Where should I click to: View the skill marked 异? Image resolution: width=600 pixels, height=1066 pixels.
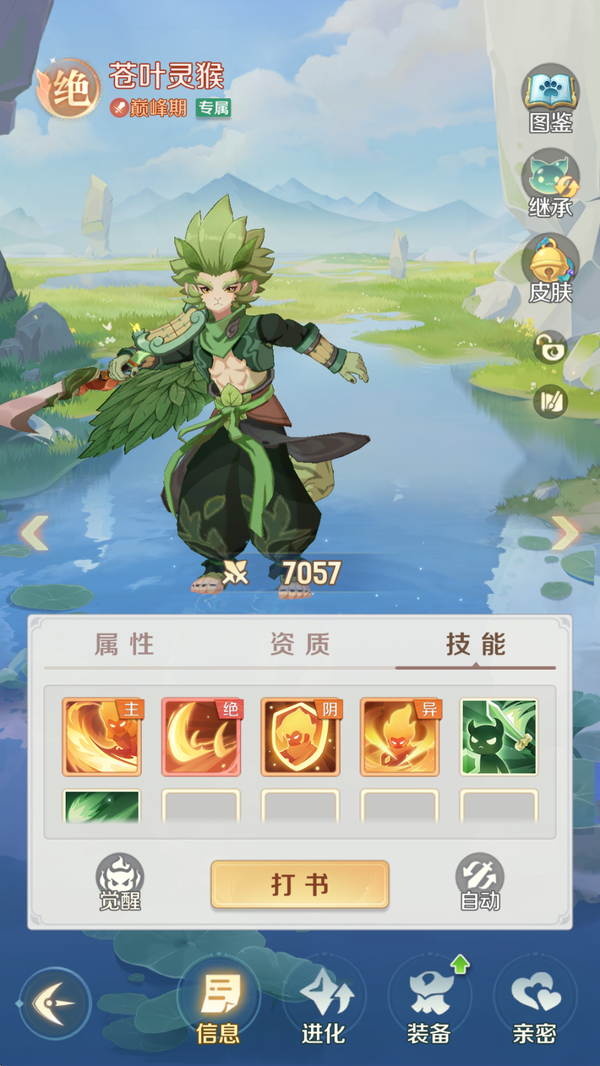[399, 737]
